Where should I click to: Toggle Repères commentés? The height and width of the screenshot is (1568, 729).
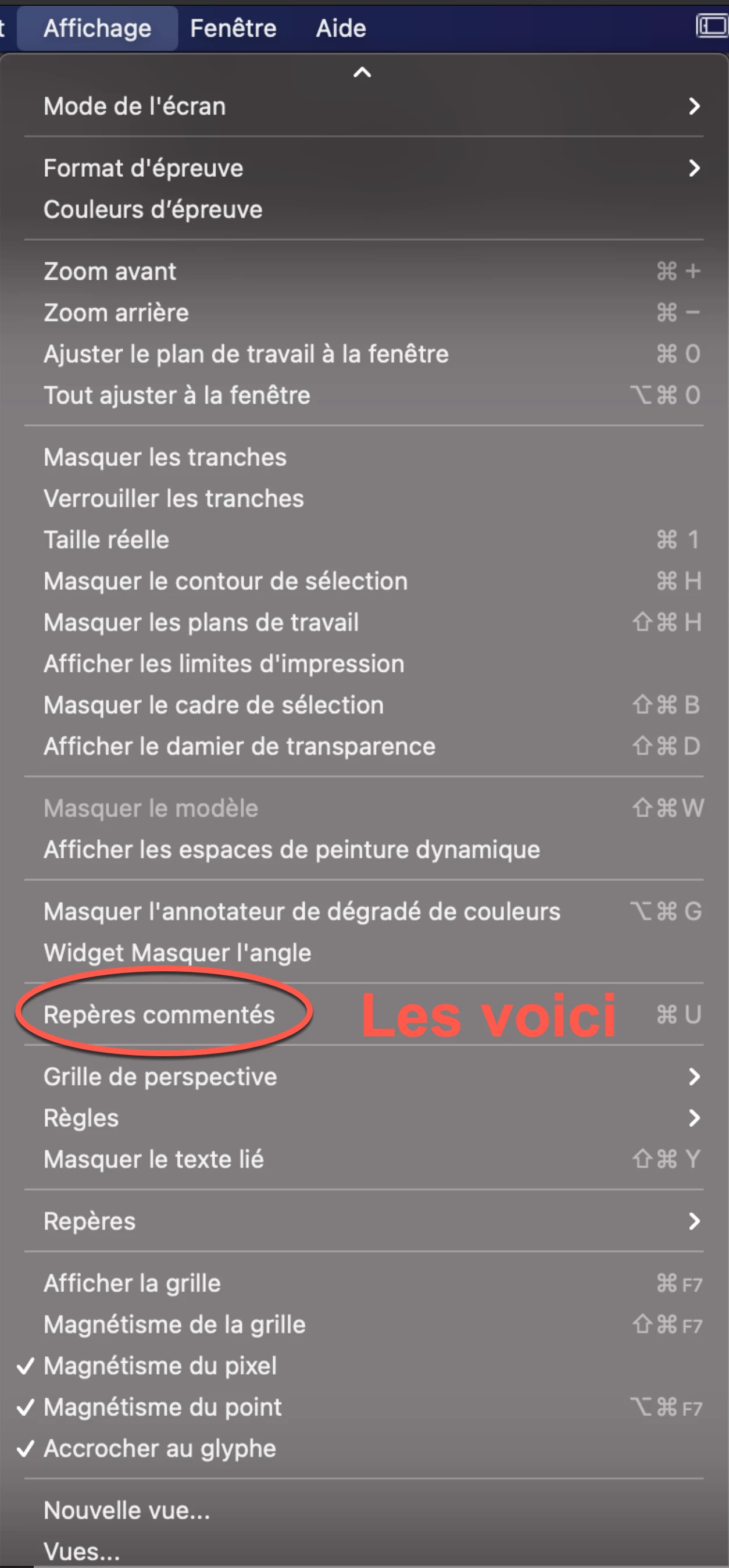click(159, 1015)
